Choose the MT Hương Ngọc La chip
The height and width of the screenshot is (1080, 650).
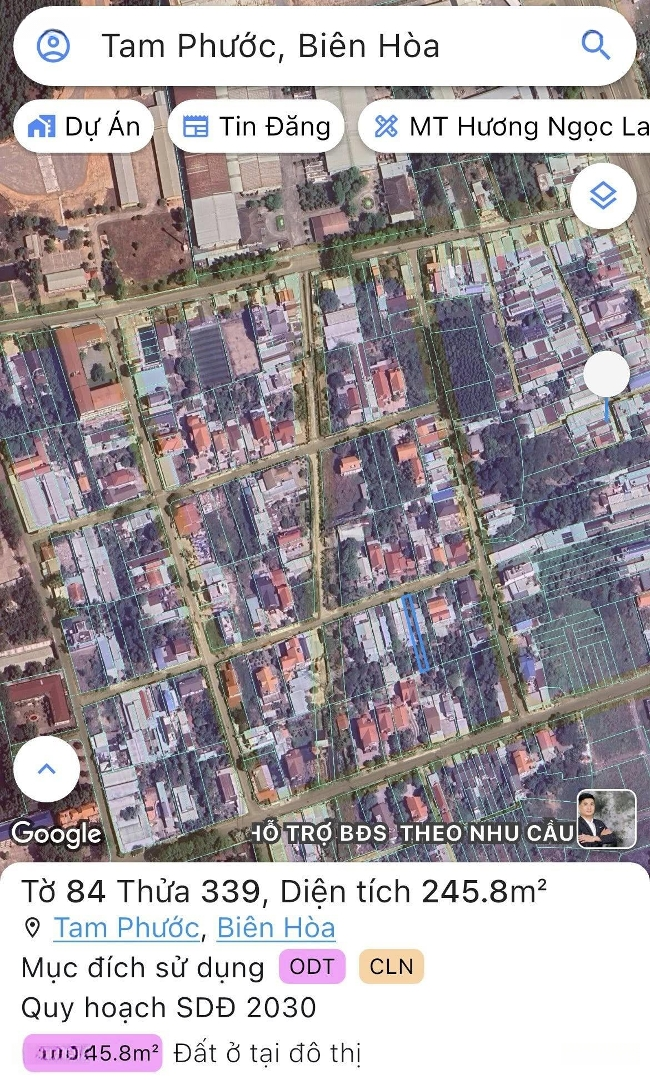point(505,127)
